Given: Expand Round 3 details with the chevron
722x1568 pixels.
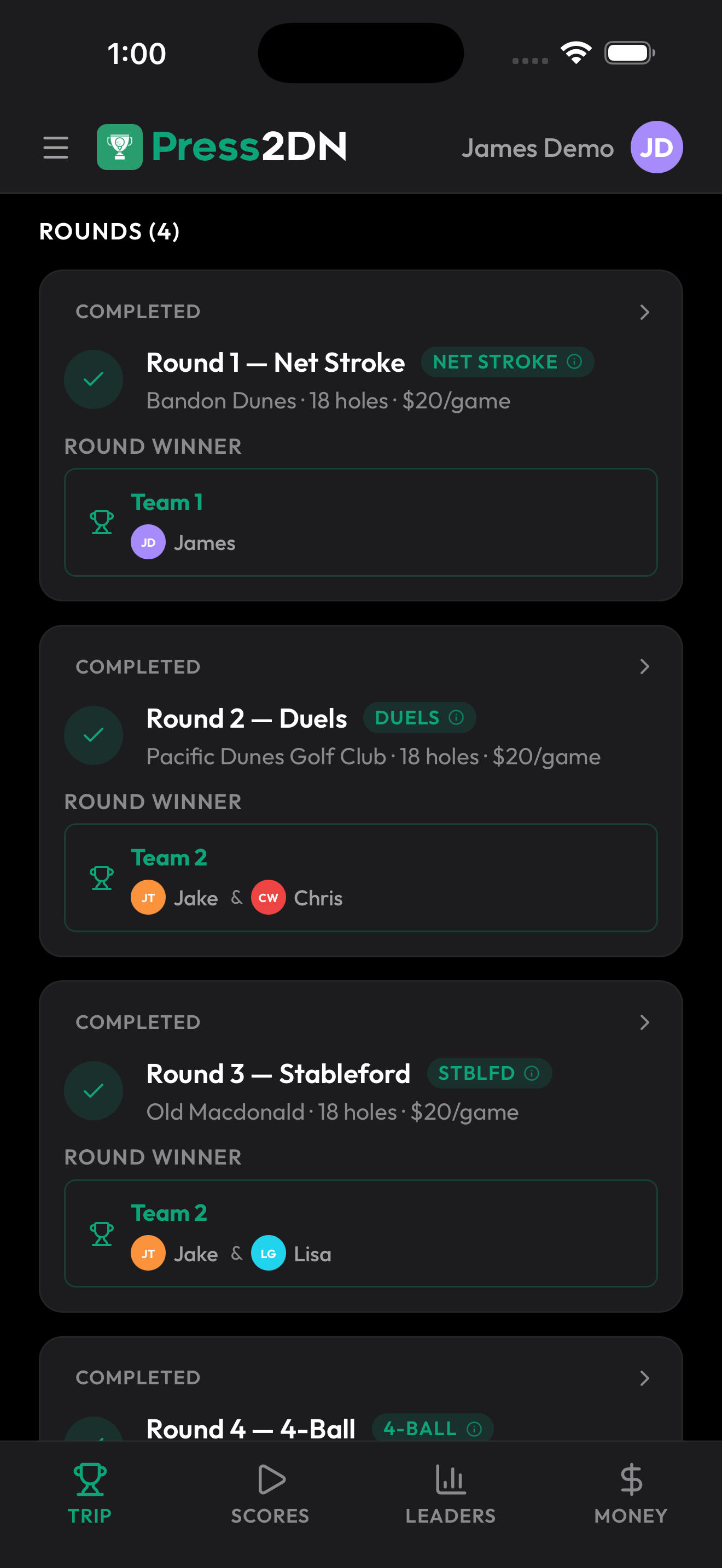Looking at the screenshot, I should pos(644,1022).
